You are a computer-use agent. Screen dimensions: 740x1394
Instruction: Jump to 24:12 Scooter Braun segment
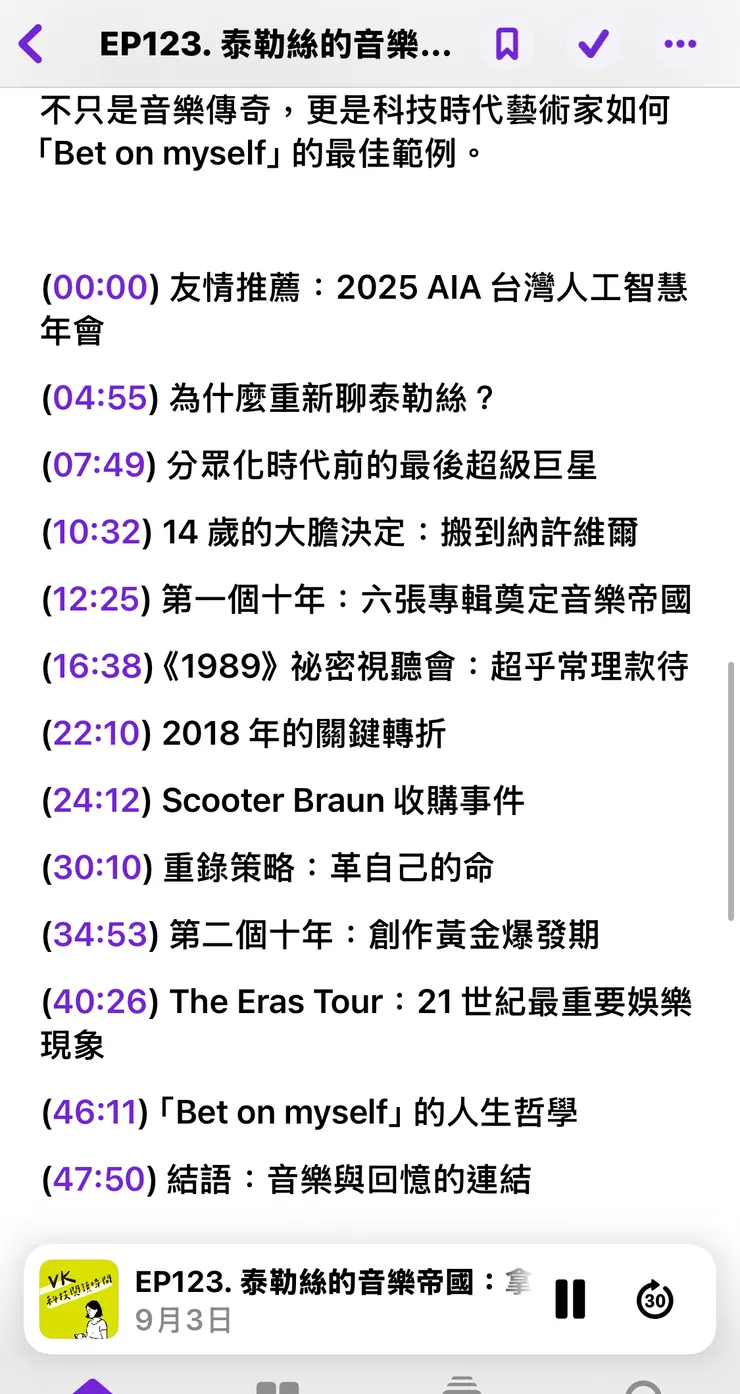(x=97, y=800)
